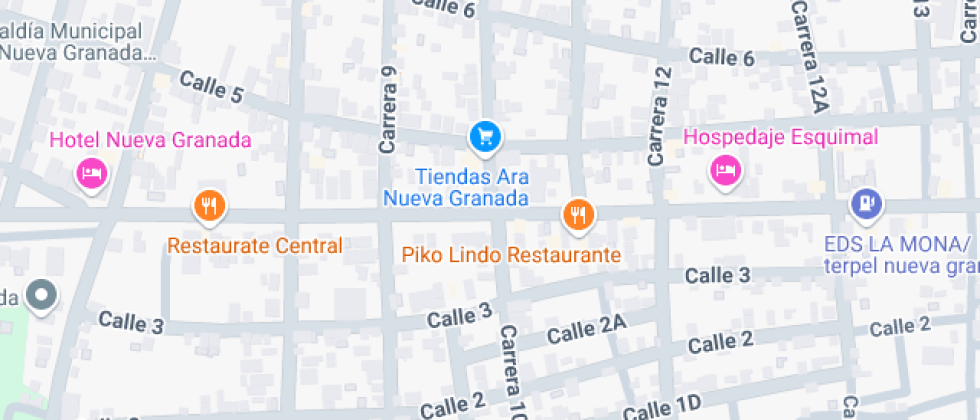Open the Piko Lindo Restaurante marker

click(578, 214)
